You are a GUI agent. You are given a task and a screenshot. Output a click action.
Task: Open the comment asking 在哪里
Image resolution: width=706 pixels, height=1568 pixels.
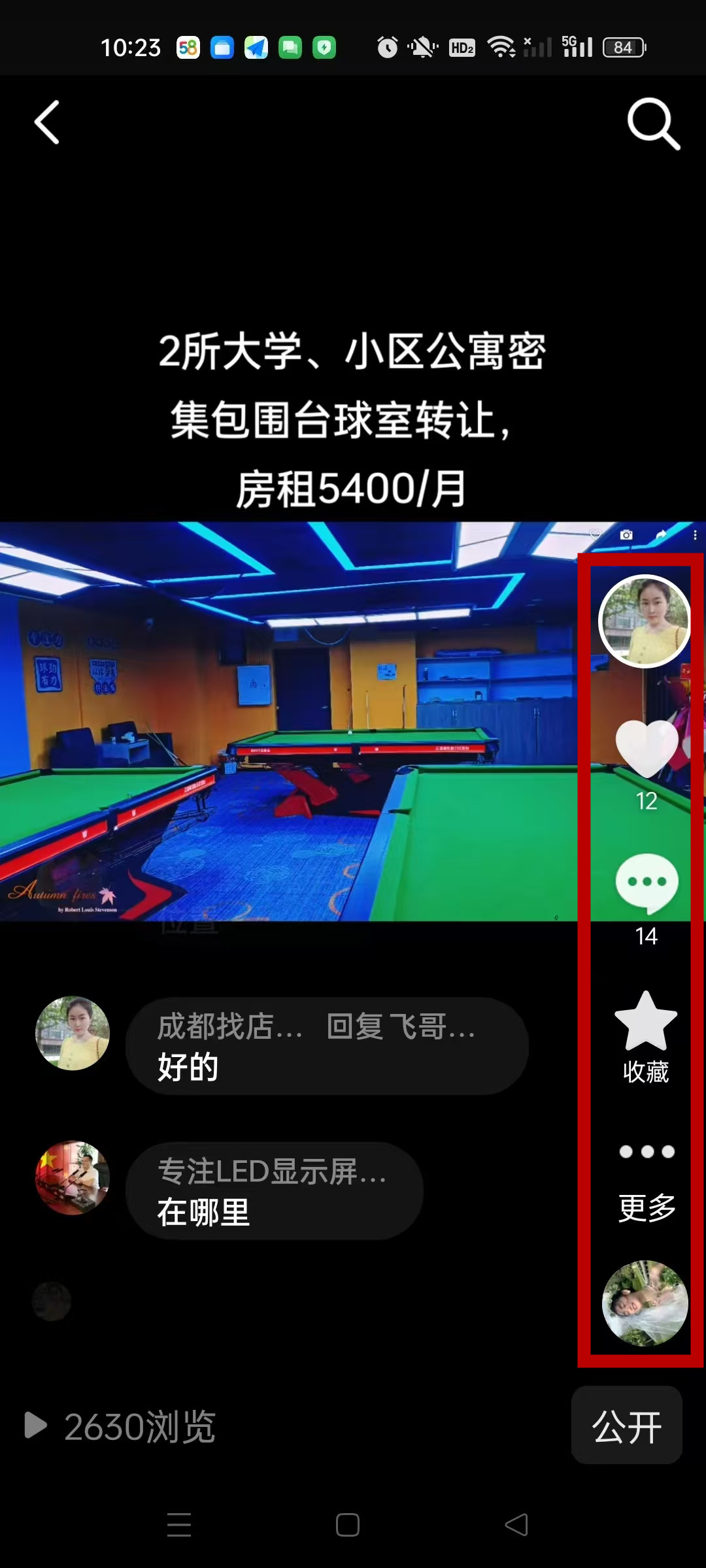click(x=275, y=1191)
